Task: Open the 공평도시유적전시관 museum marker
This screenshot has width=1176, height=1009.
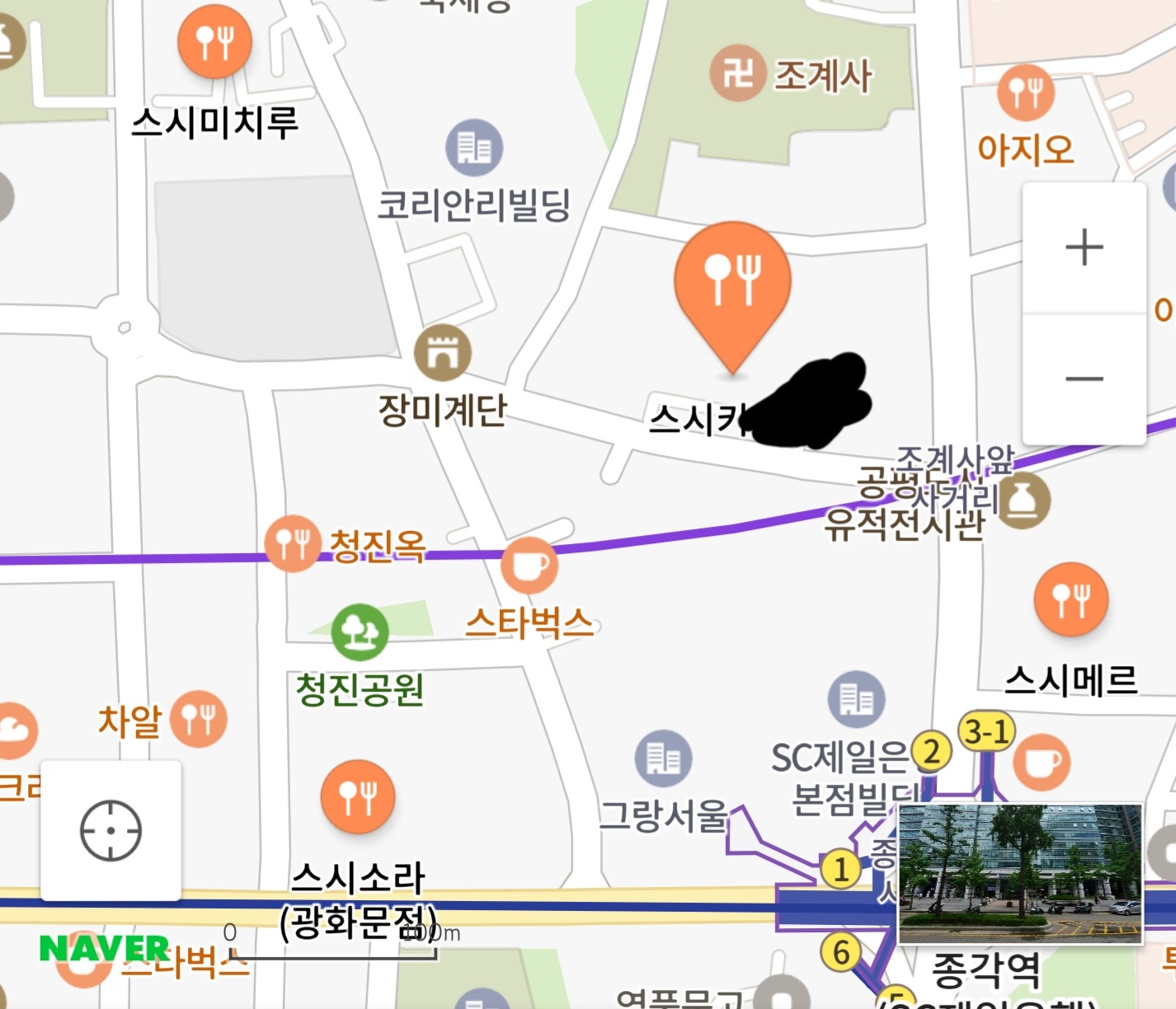Action: click(x=1022, y=500)
